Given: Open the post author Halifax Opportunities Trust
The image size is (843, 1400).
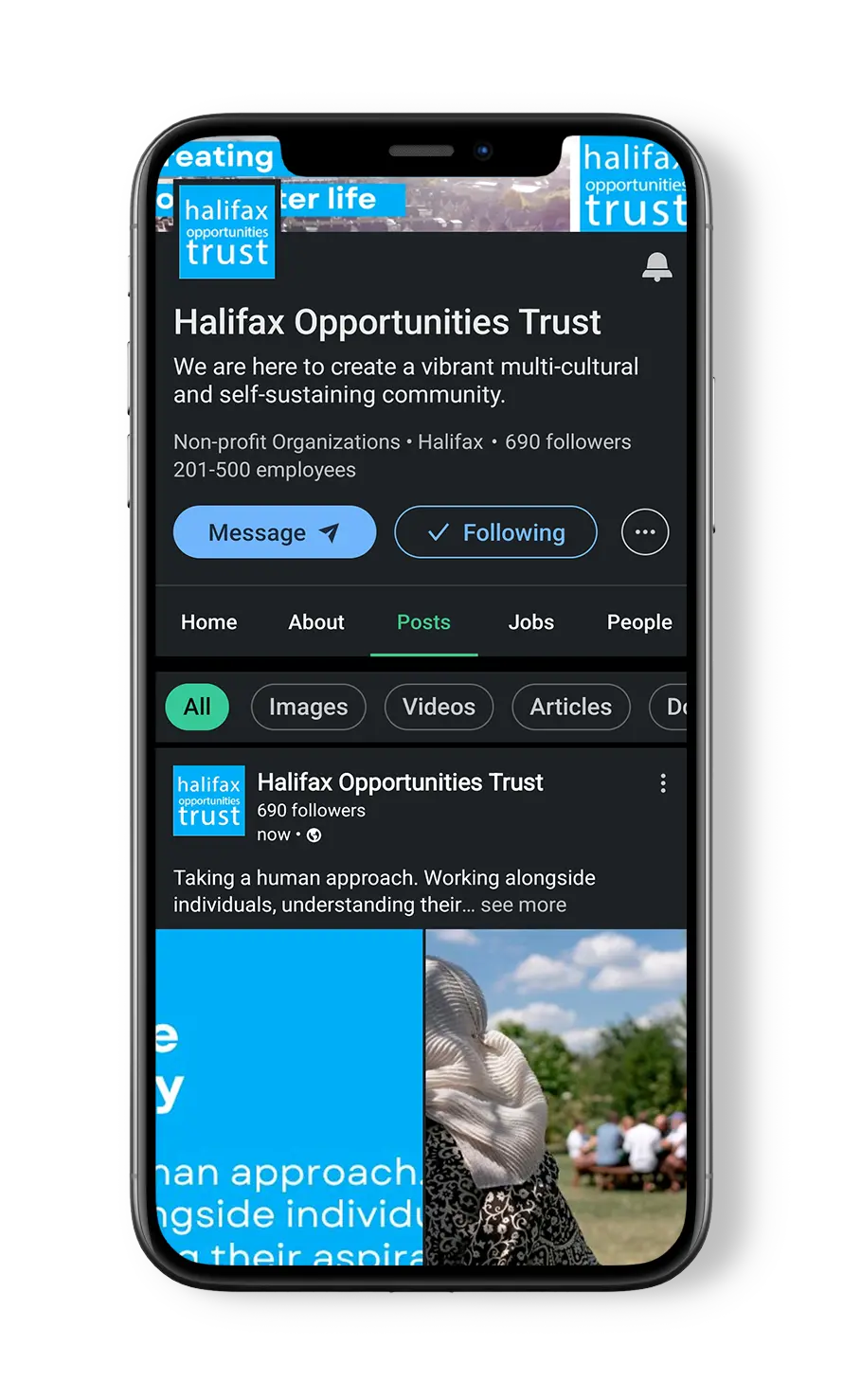Looking at the screenshot, I should (x=400, y=782).
